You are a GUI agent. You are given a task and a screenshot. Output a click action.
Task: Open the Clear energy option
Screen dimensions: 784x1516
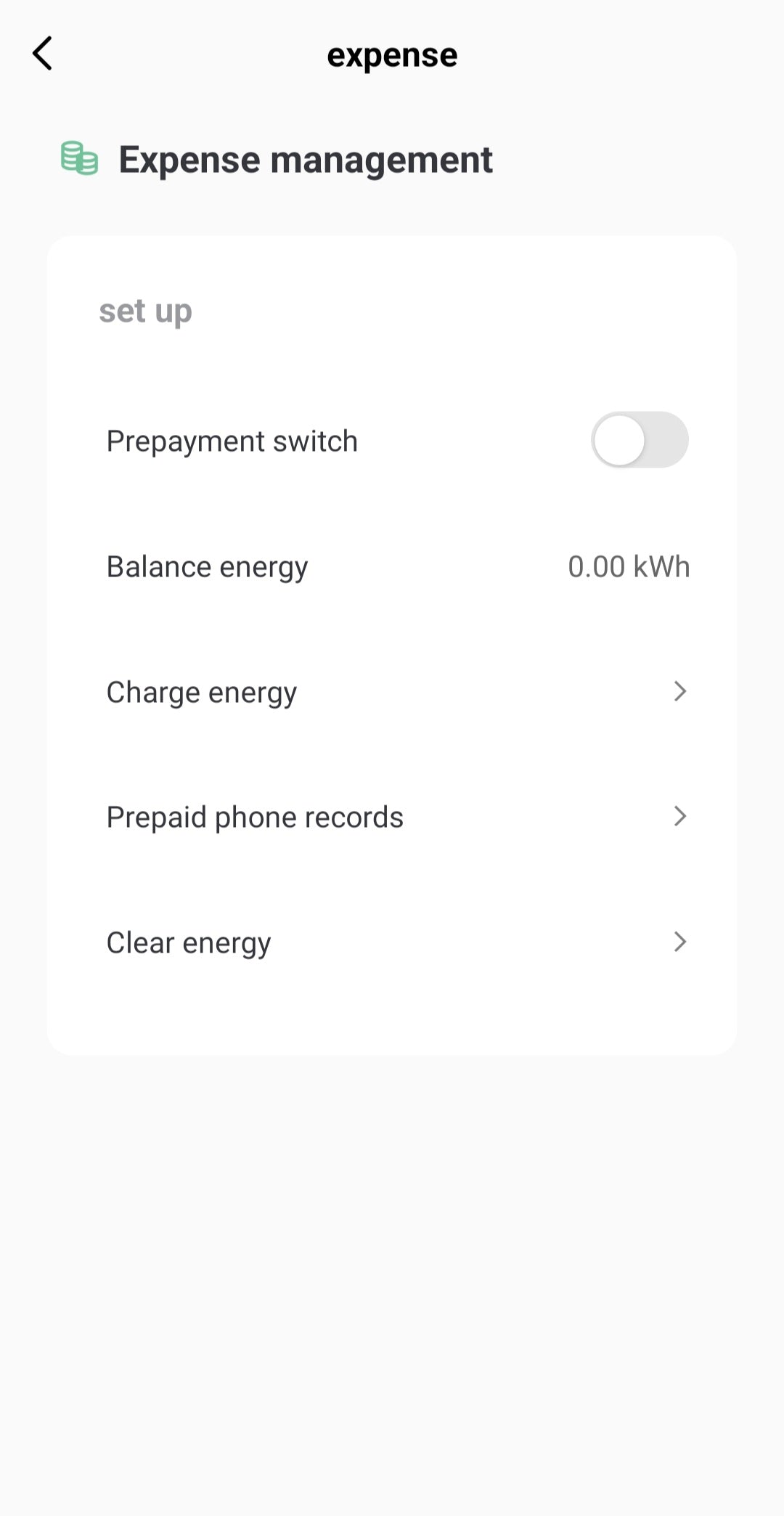[x=392, y=942]
